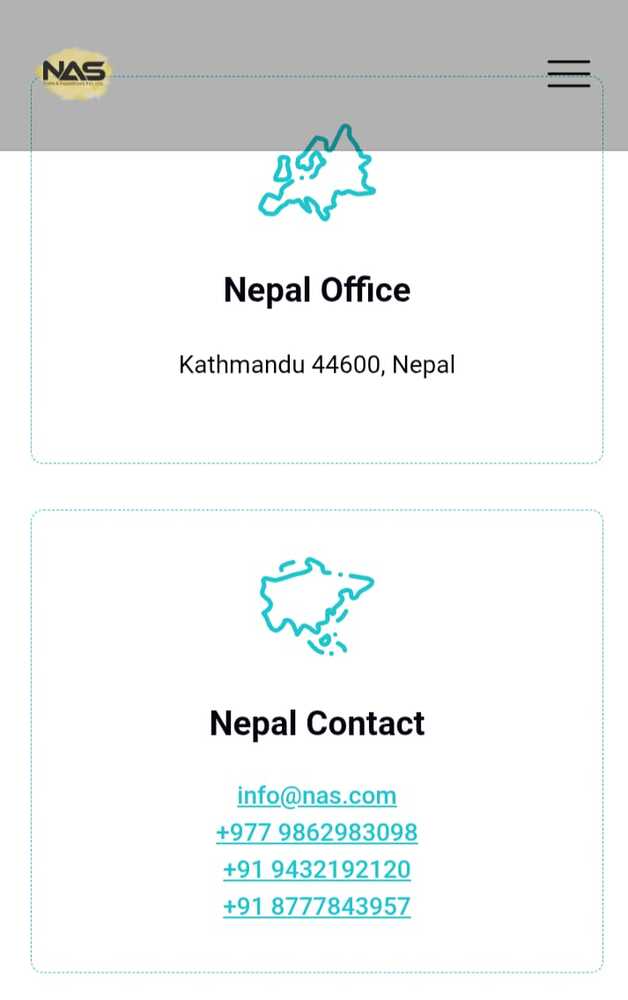Tap the info@nas.com email link
This screenshot has height=1000, width=628.
coord(316,796)
